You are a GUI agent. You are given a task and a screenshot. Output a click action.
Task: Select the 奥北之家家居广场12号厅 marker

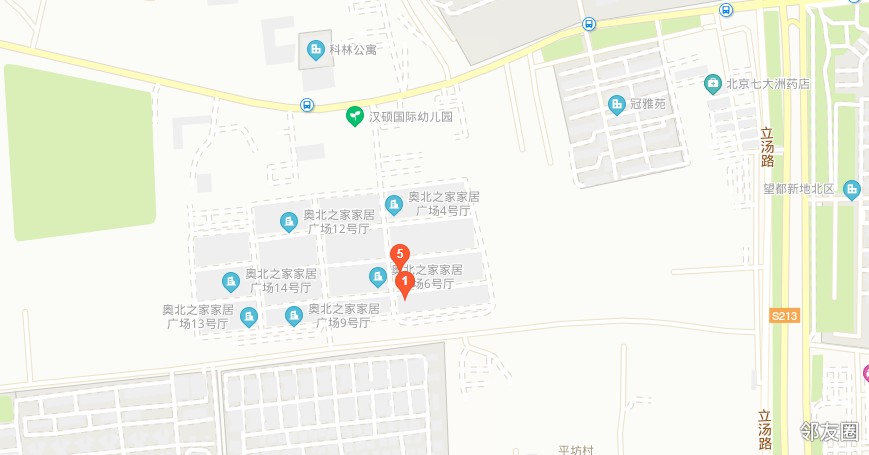point(289,222)
